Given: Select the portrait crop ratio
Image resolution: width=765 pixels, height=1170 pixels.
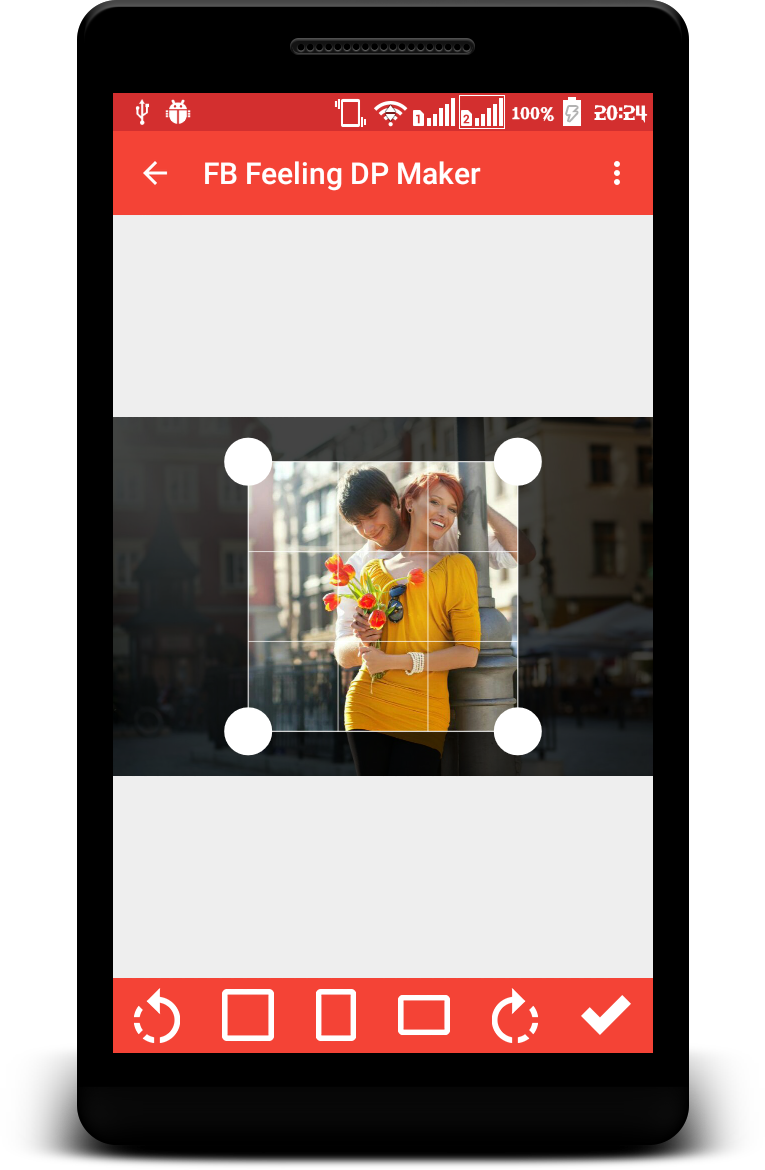Looking at the screenshot, I should pos(336,1015).
